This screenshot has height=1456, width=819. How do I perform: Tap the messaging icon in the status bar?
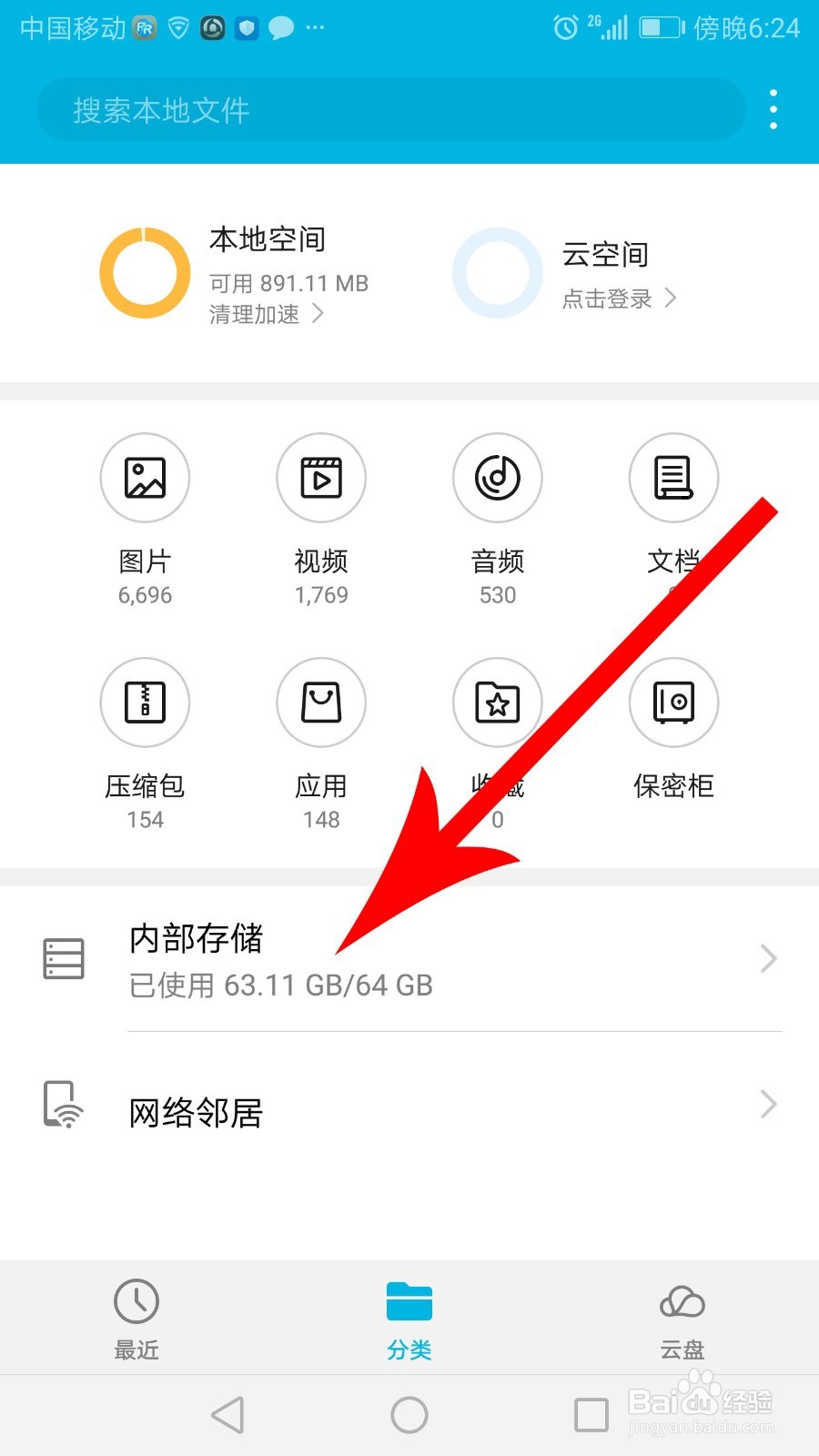click(280, 27)
